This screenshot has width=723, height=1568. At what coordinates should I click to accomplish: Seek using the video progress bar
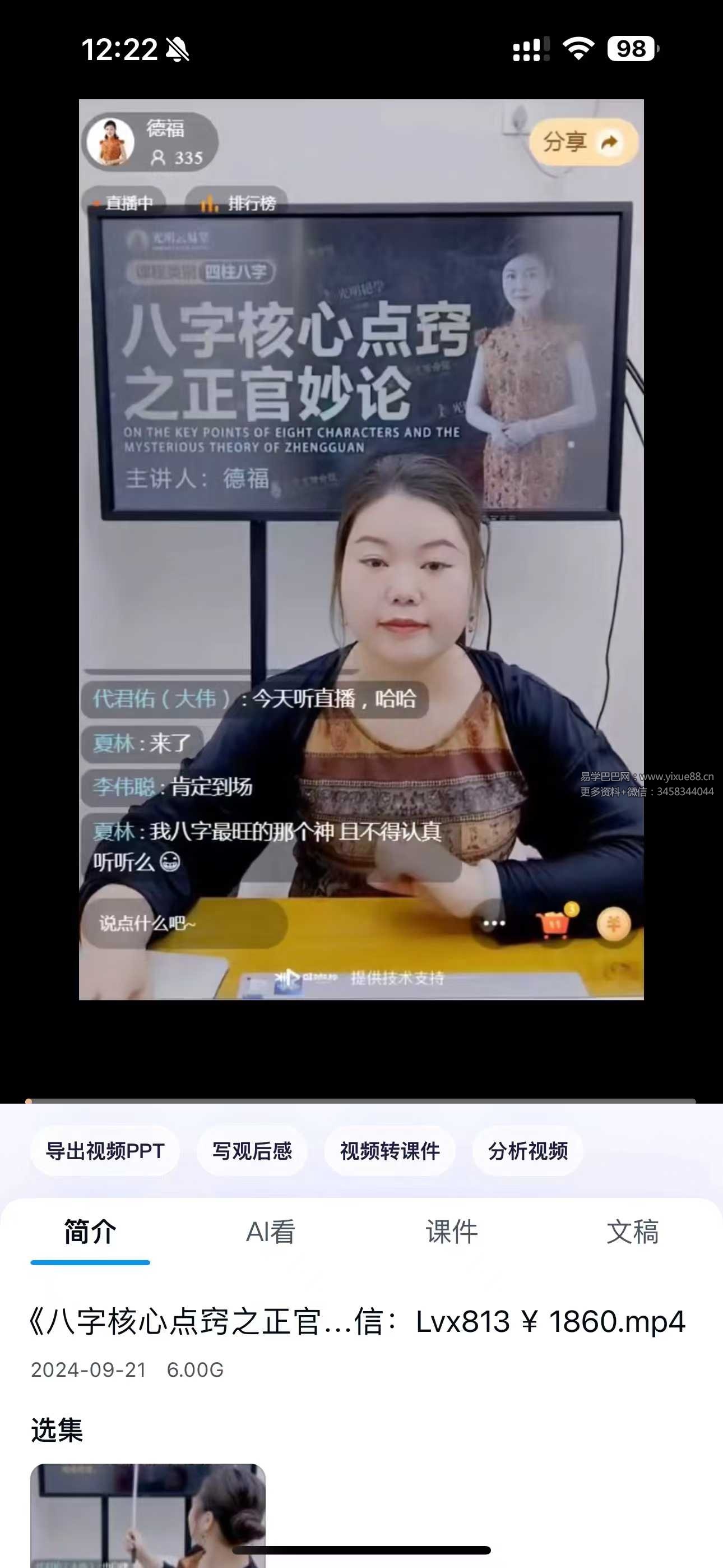[x=361, y=1101]
